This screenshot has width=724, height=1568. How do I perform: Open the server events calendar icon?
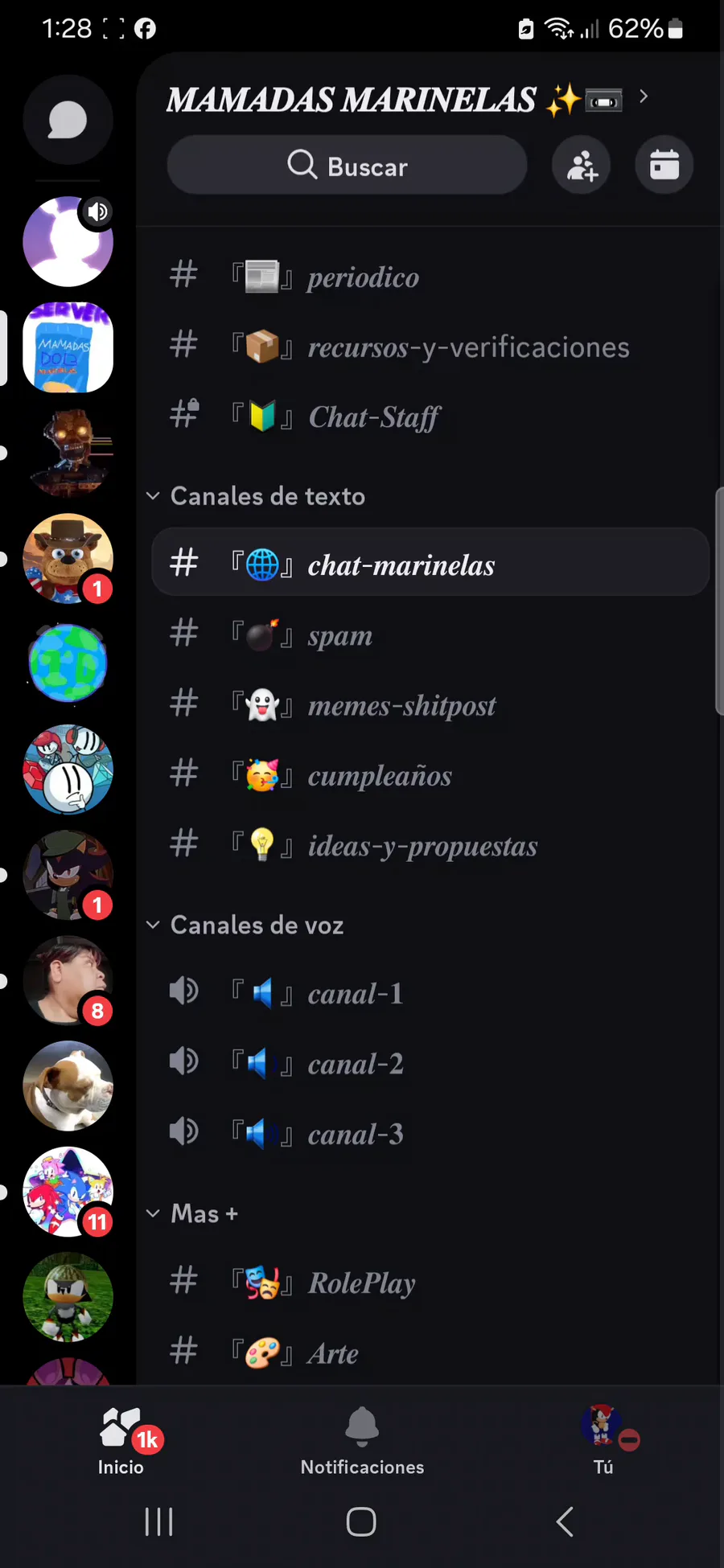click(664, 166)
